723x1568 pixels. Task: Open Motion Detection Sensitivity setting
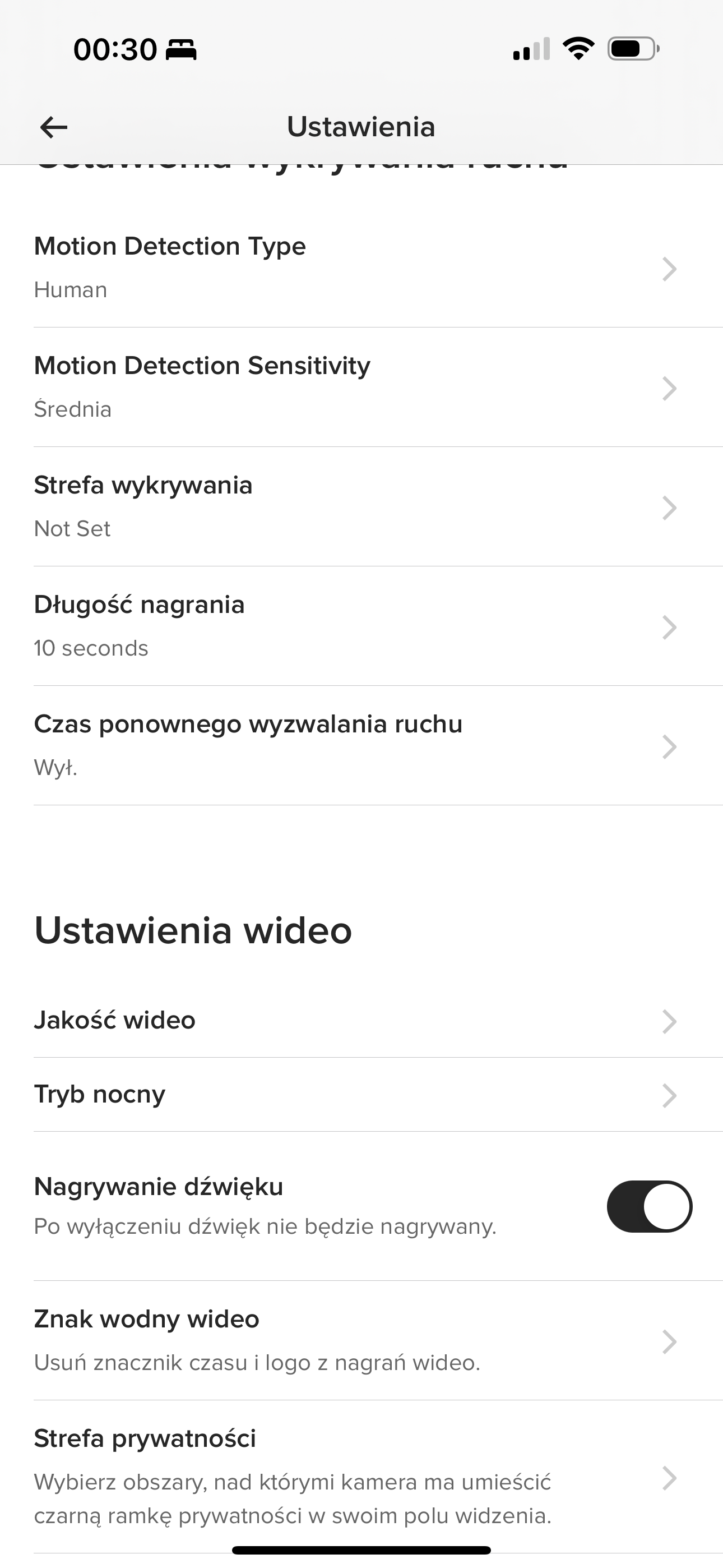click(361, 387)
